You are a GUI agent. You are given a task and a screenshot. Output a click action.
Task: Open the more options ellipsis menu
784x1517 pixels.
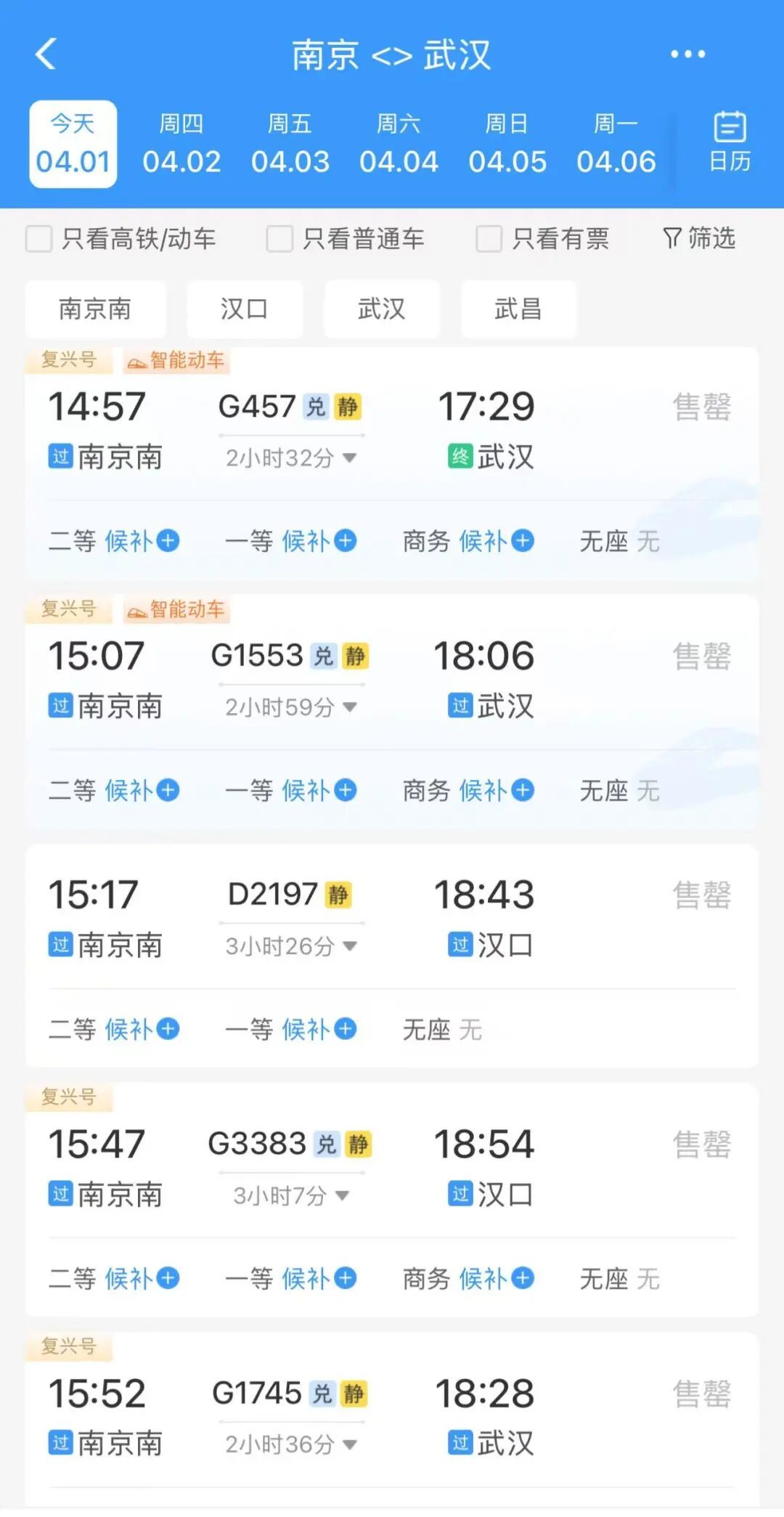(687, 53)
